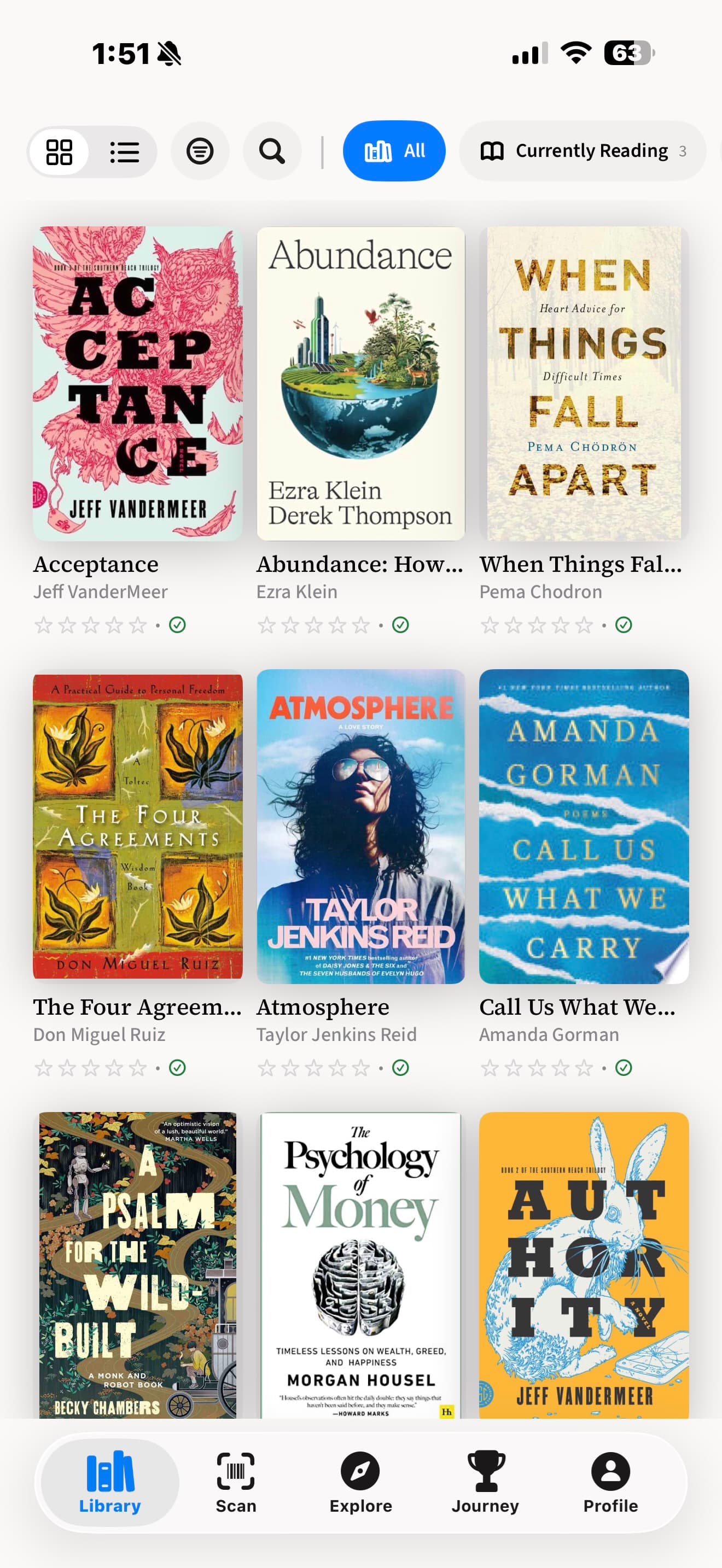Open the sort and filter options
722x1568 pixels.
click(x=200, y=151)
